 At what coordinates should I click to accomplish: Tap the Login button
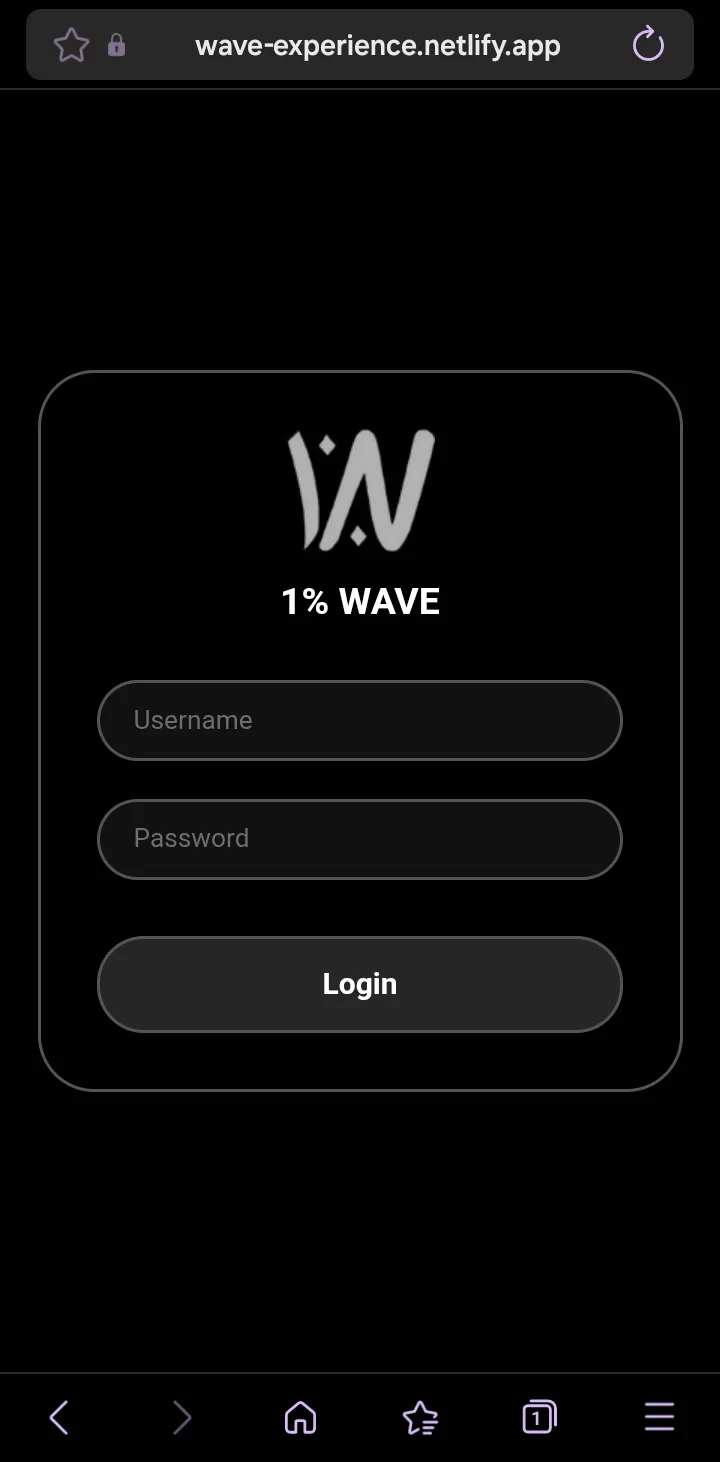[x=360, y=984]
